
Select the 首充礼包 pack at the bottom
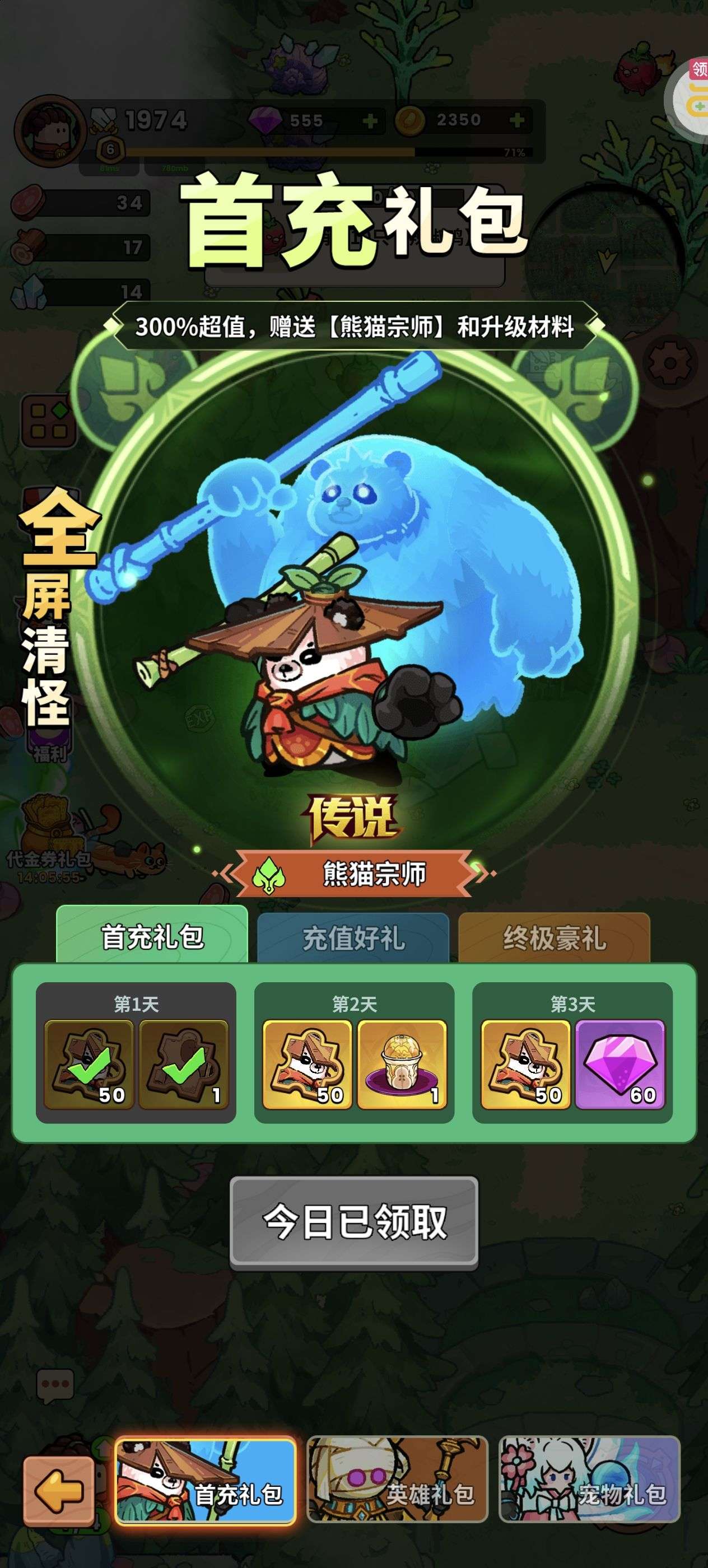coord(205,1480)
